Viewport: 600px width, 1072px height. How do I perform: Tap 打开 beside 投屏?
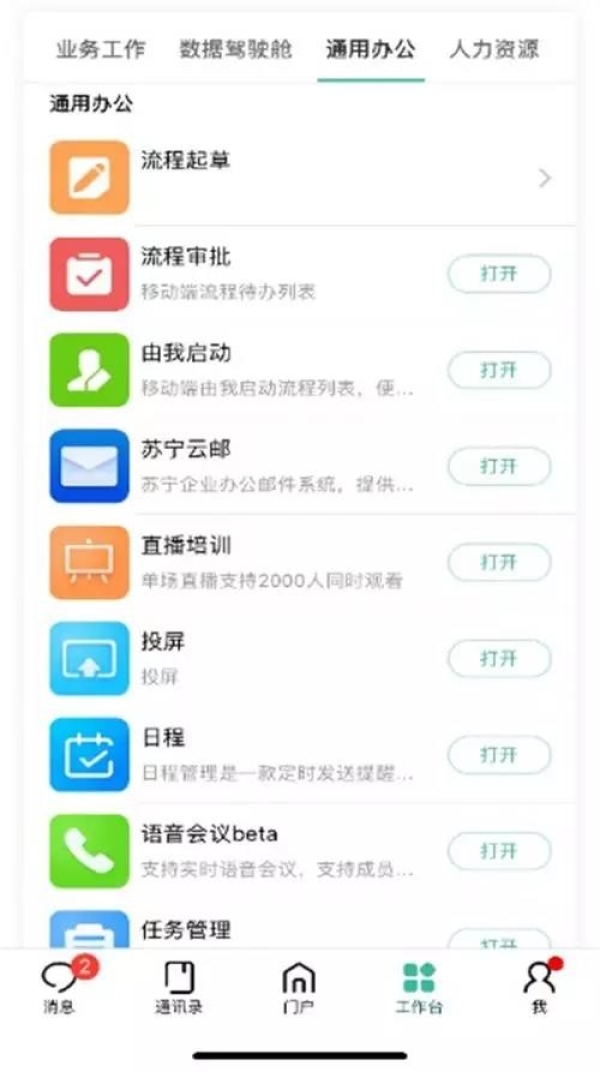coord(499,658)
